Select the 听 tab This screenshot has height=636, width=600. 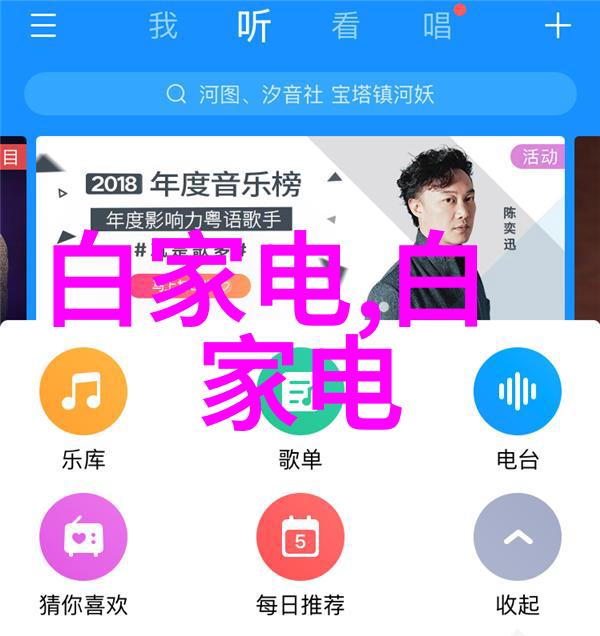point(253,26)
